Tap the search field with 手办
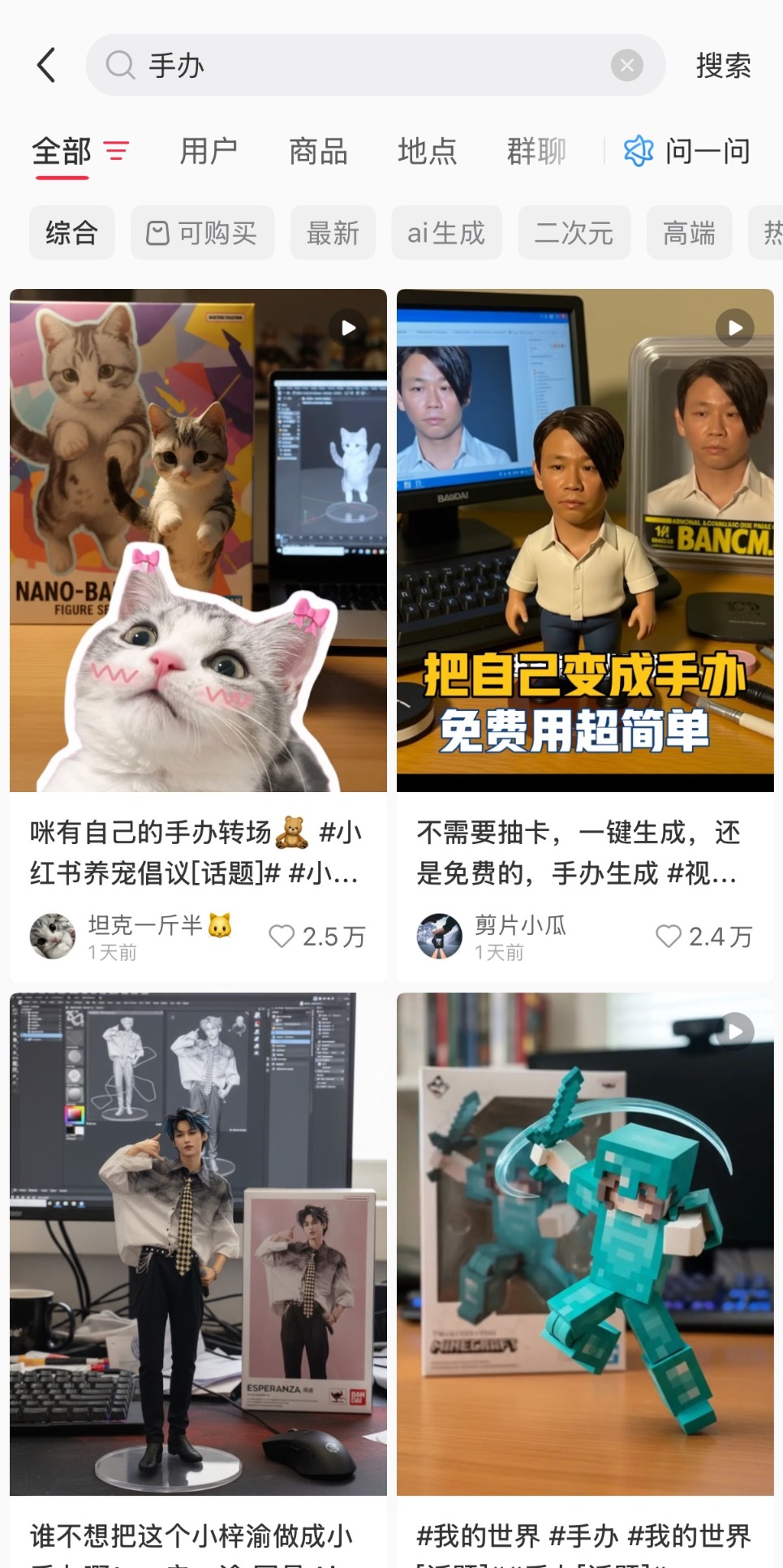This screenshot has width=783, height=1568. 365,65
